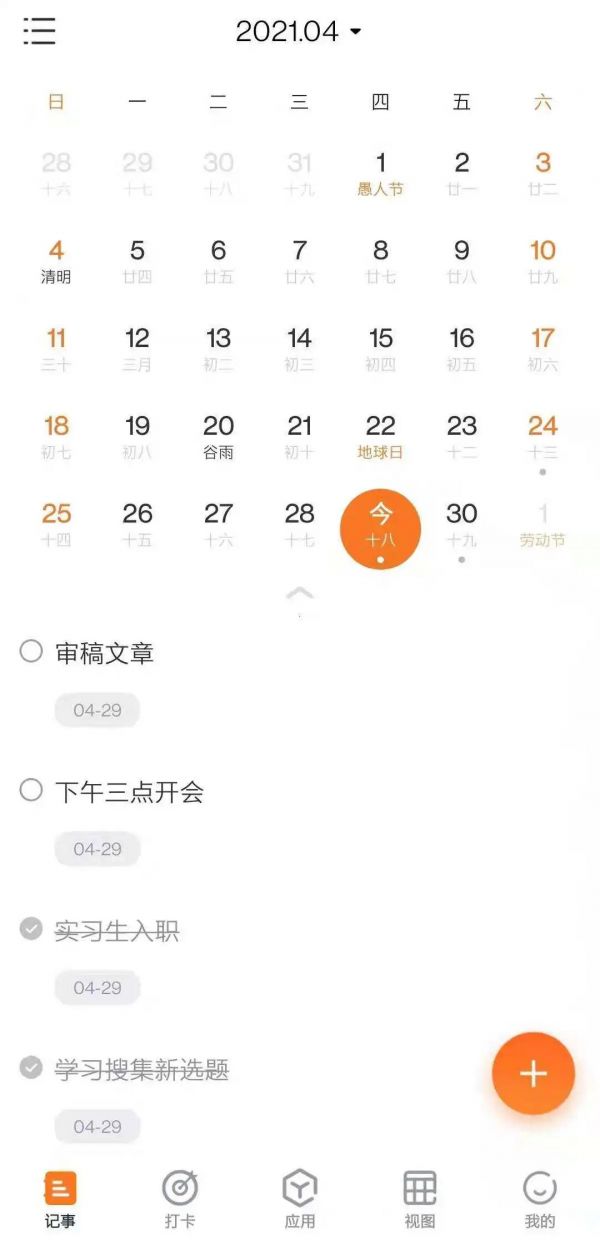This screenshot has width=600, height=1240.
Task: Select April 30 on the calendar
Action: [461, 524]
